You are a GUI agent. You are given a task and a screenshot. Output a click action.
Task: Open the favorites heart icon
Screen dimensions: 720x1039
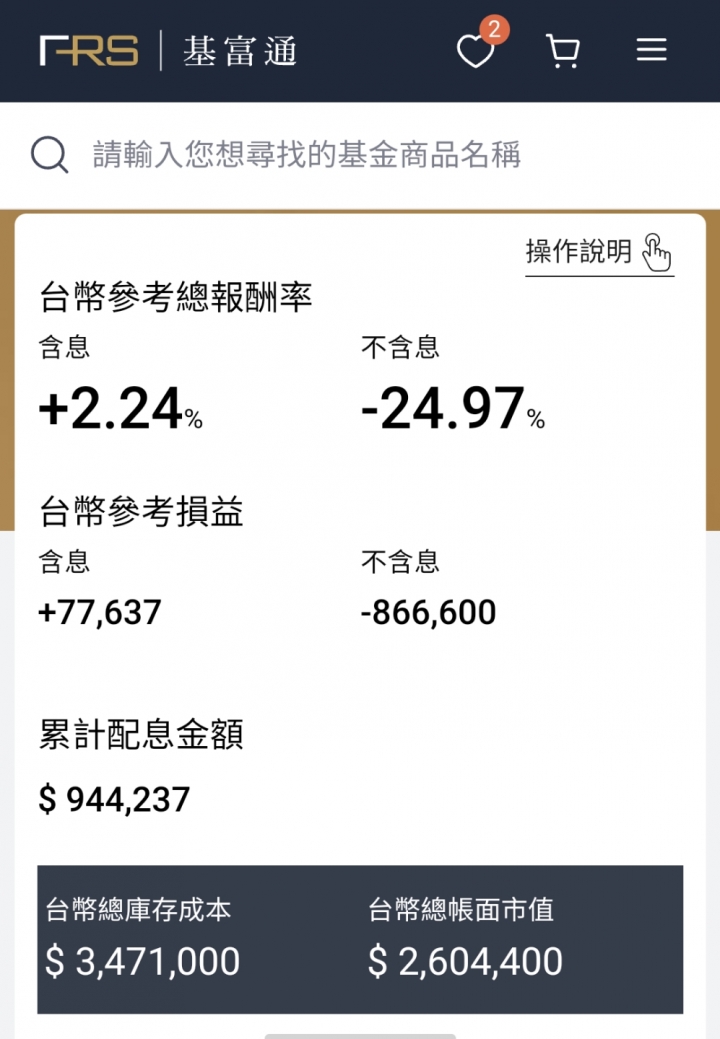[475, 51]
